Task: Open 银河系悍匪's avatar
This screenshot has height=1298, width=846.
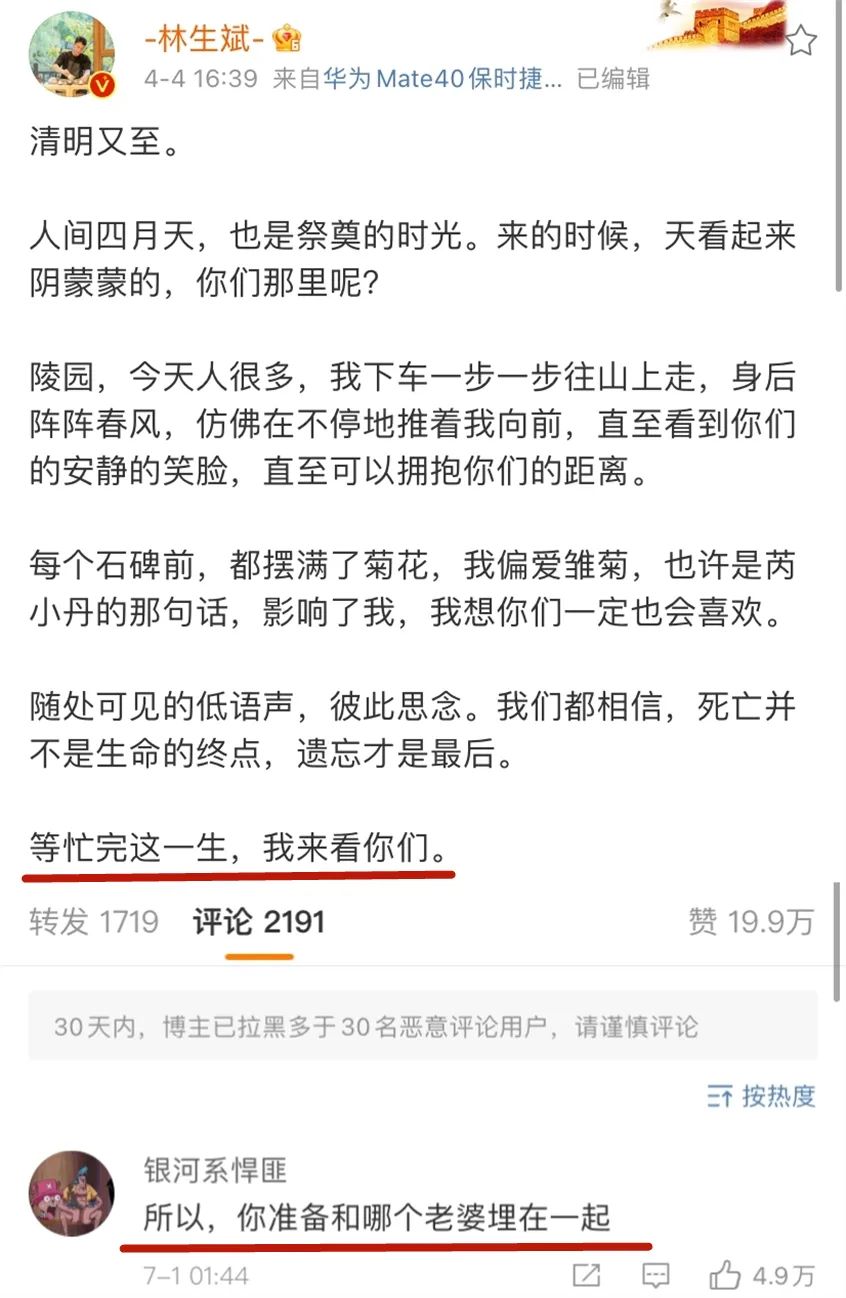Action: coord(71,1193)
